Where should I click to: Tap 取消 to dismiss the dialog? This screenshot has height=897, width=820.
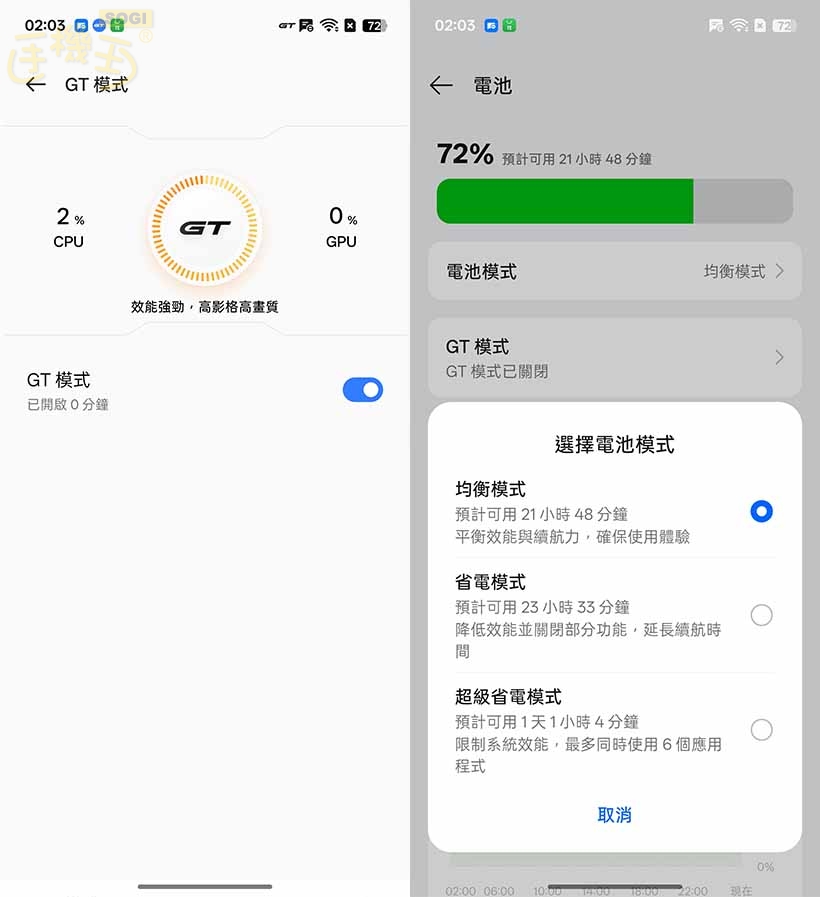[614, 815]
